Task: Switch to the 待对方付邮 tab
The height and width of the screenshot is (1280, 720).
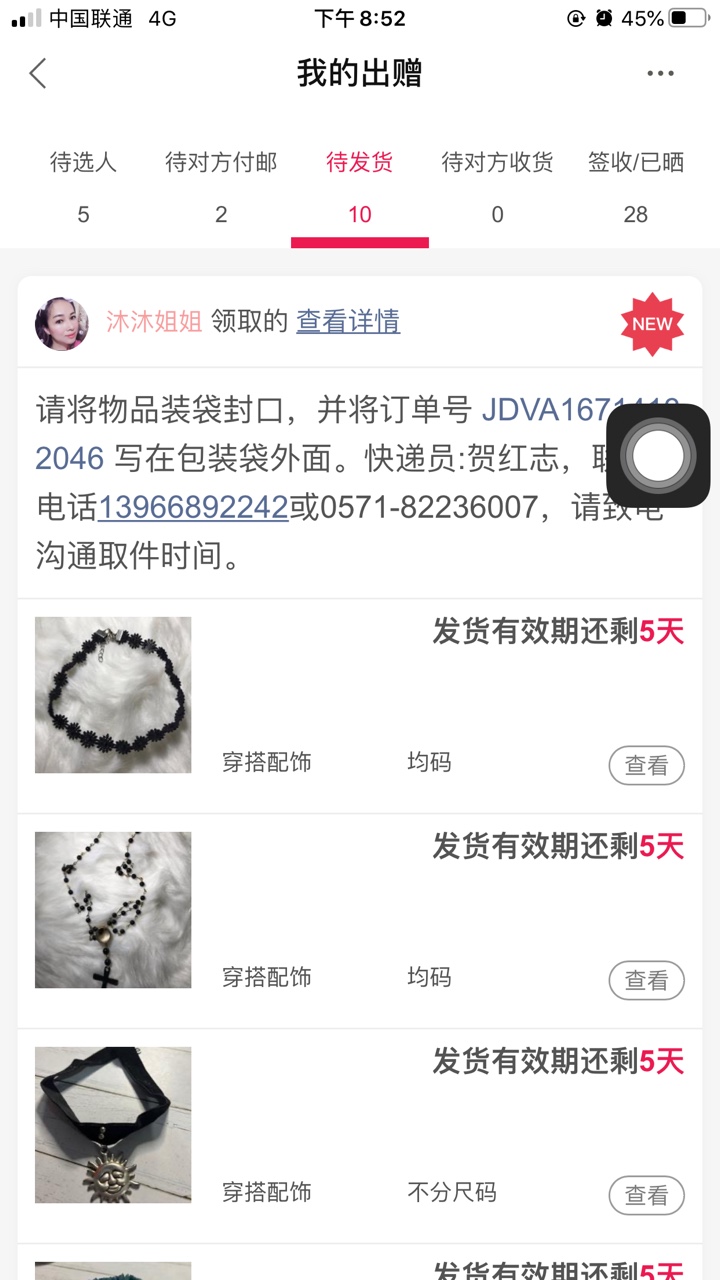Action: tap(221, 186)
